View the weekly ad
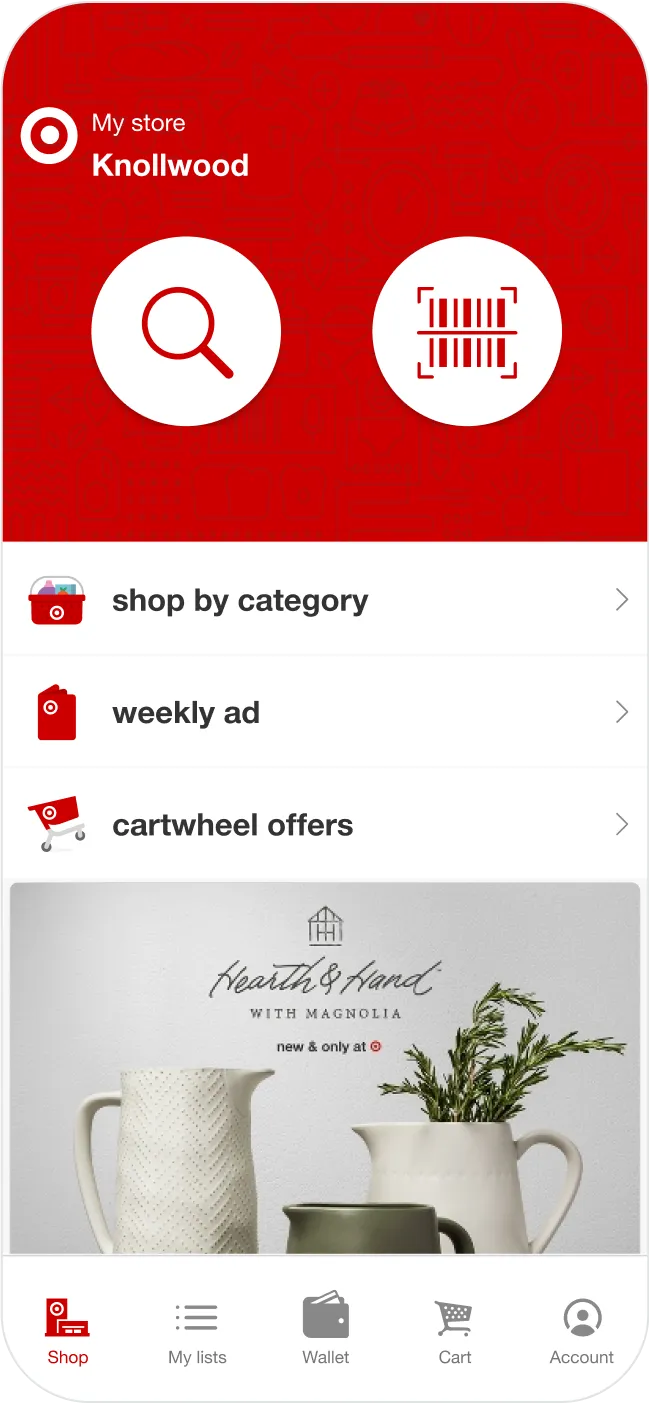The image size is (649, 1403). pos(324,712)
